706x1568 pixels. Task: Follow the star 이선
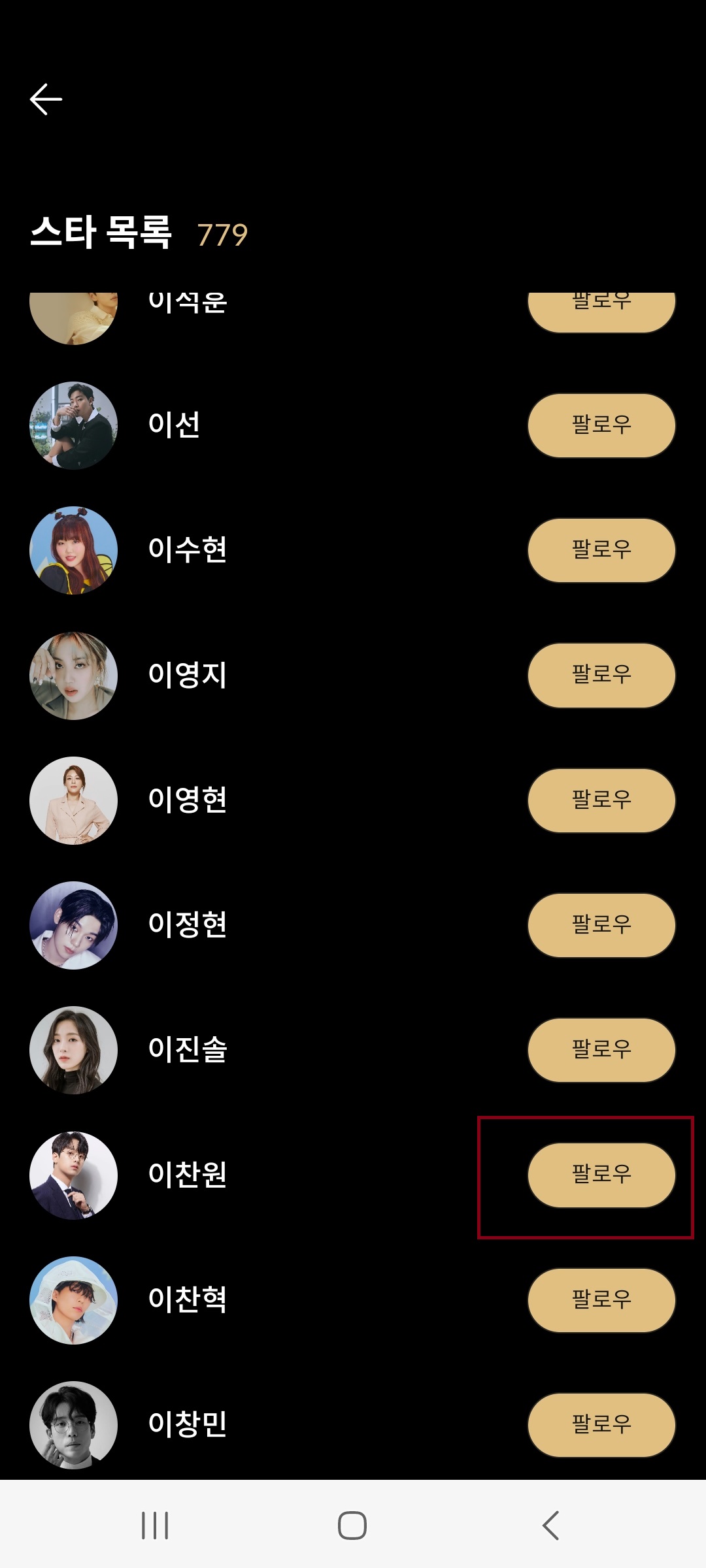click(x=601, y=425)
